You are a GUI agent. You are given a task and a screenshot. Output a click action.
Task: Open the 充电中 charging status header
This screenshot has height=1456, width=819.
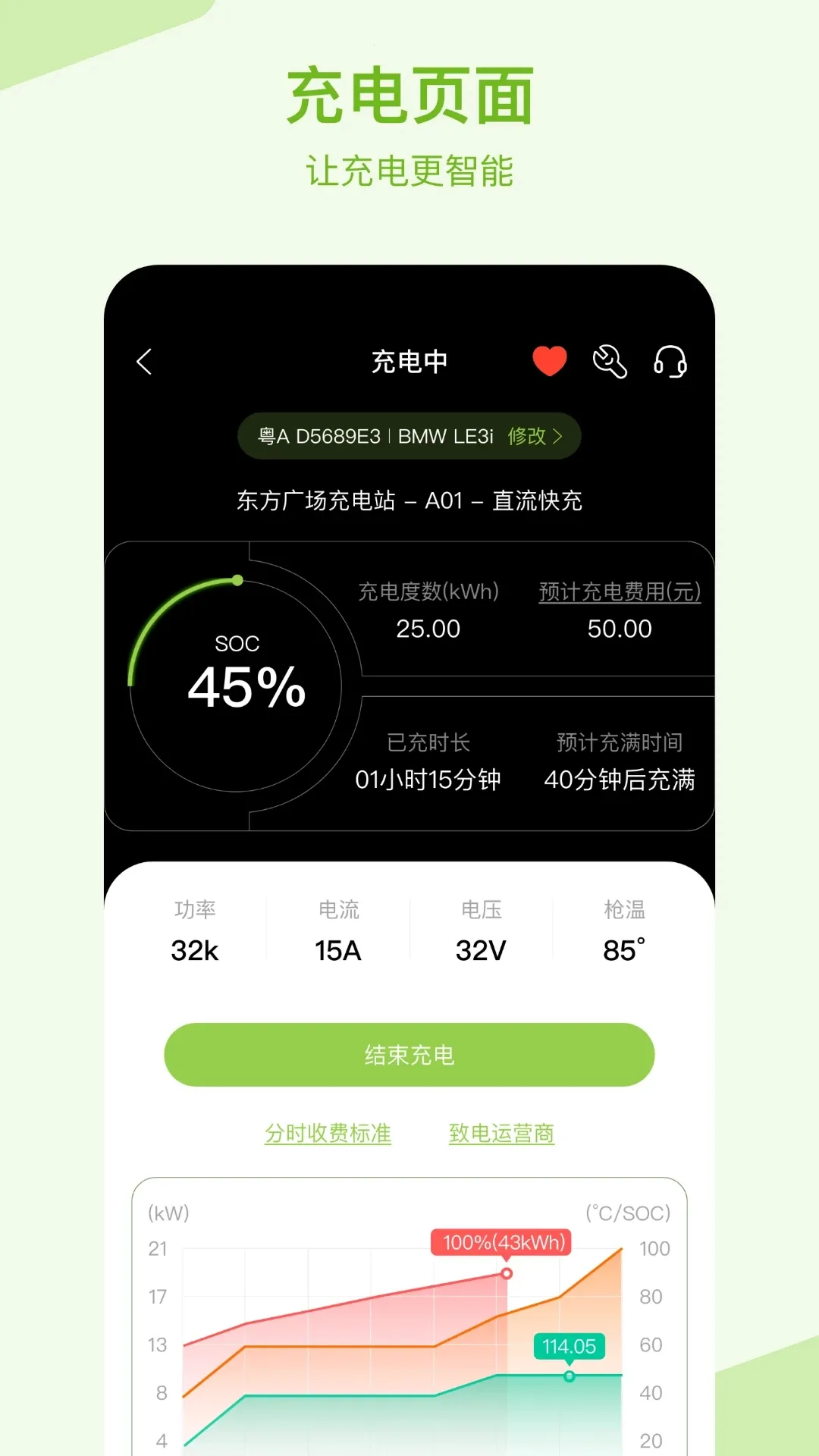409,362
